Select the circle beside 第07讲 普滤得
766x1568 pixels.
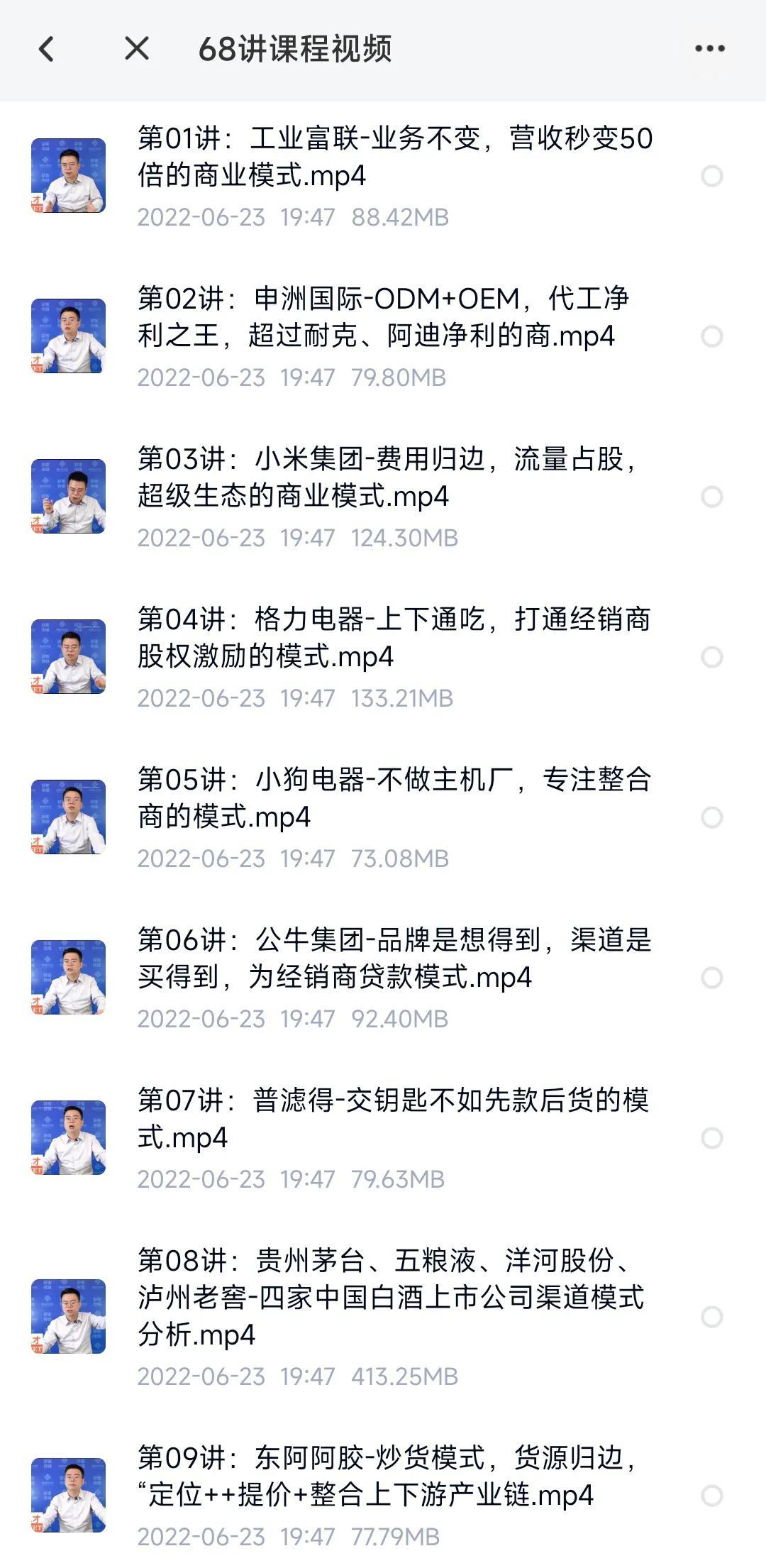[711, 1138]
